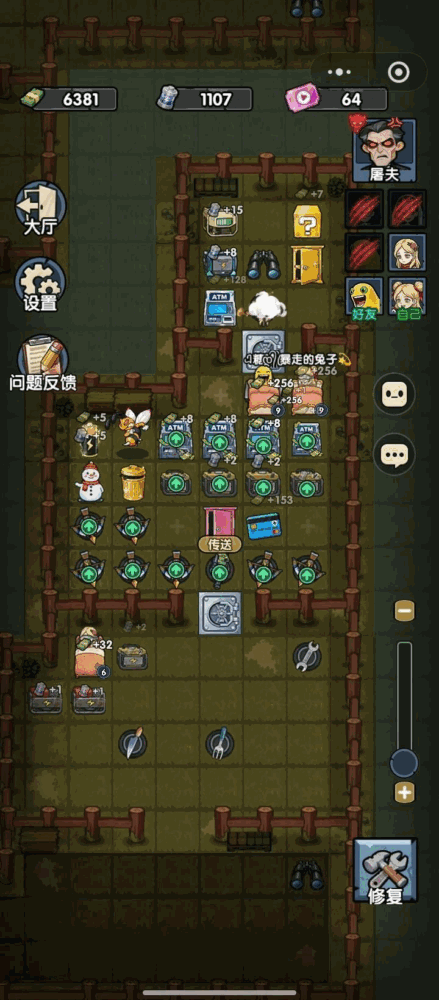Tap the knife build slot

(x=132, y=744)
